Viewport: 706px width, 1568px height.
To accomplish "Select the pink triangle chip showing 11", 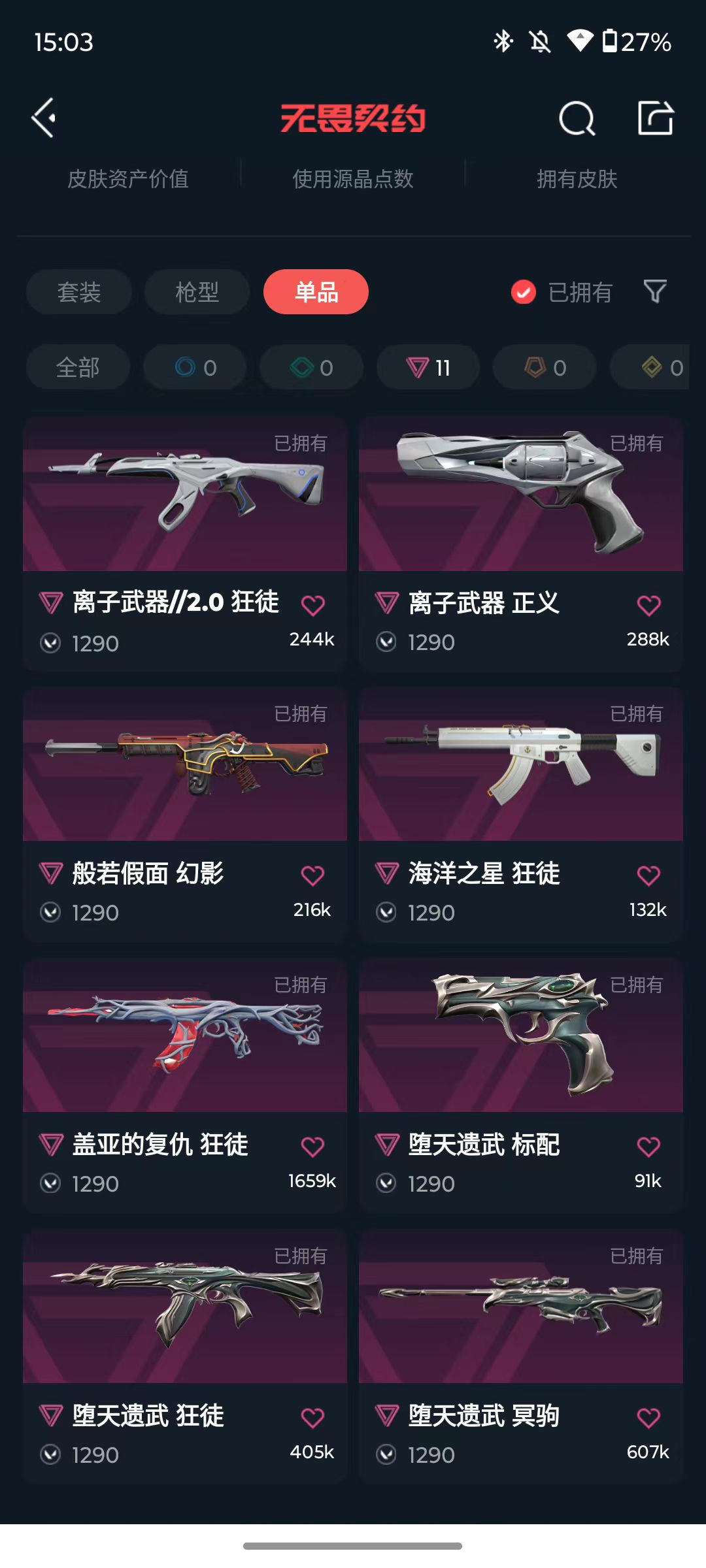I will click(x=428, y=367).
